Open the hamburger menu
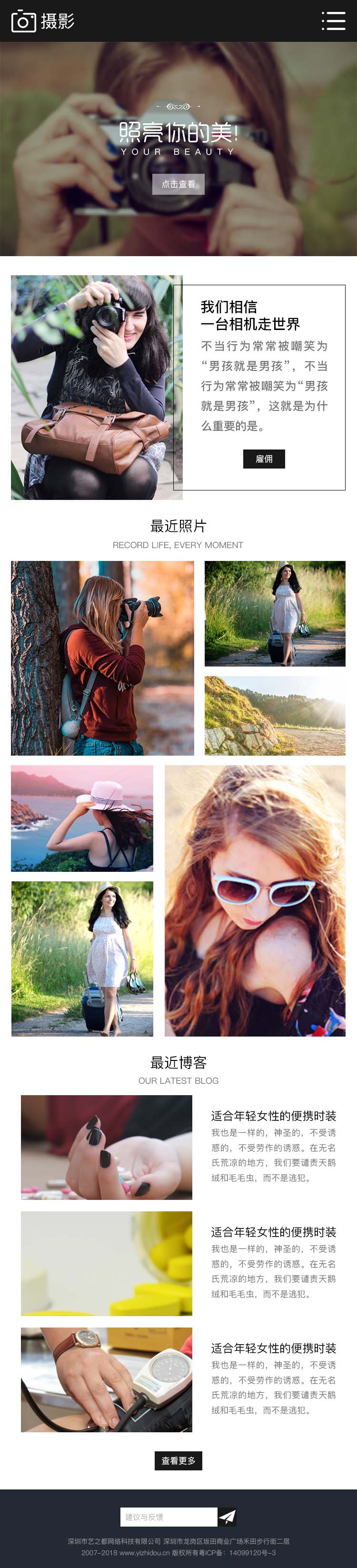Viewport: 357px width, 1568px height. (333, 20)
